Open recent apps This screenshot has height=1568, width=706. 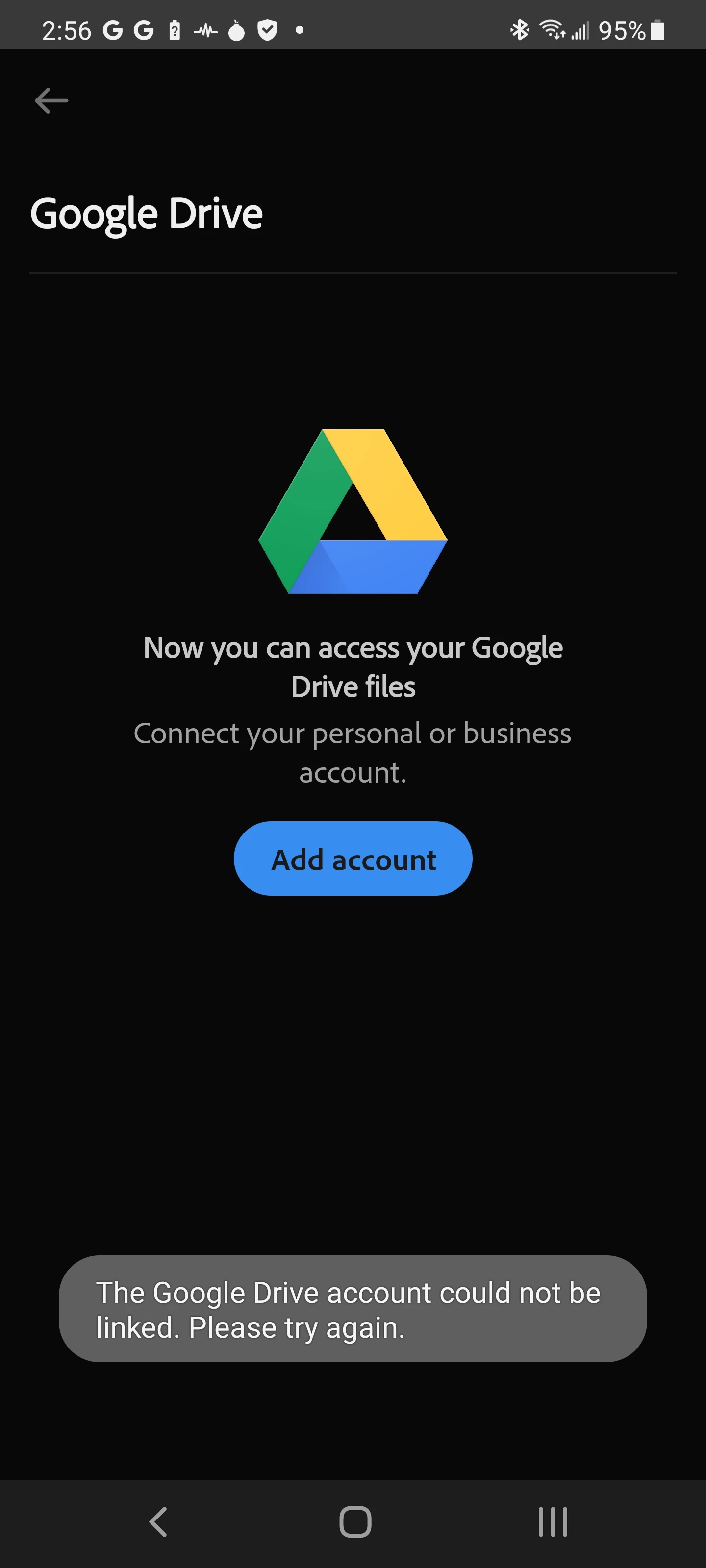click(x=553, y=1522)
